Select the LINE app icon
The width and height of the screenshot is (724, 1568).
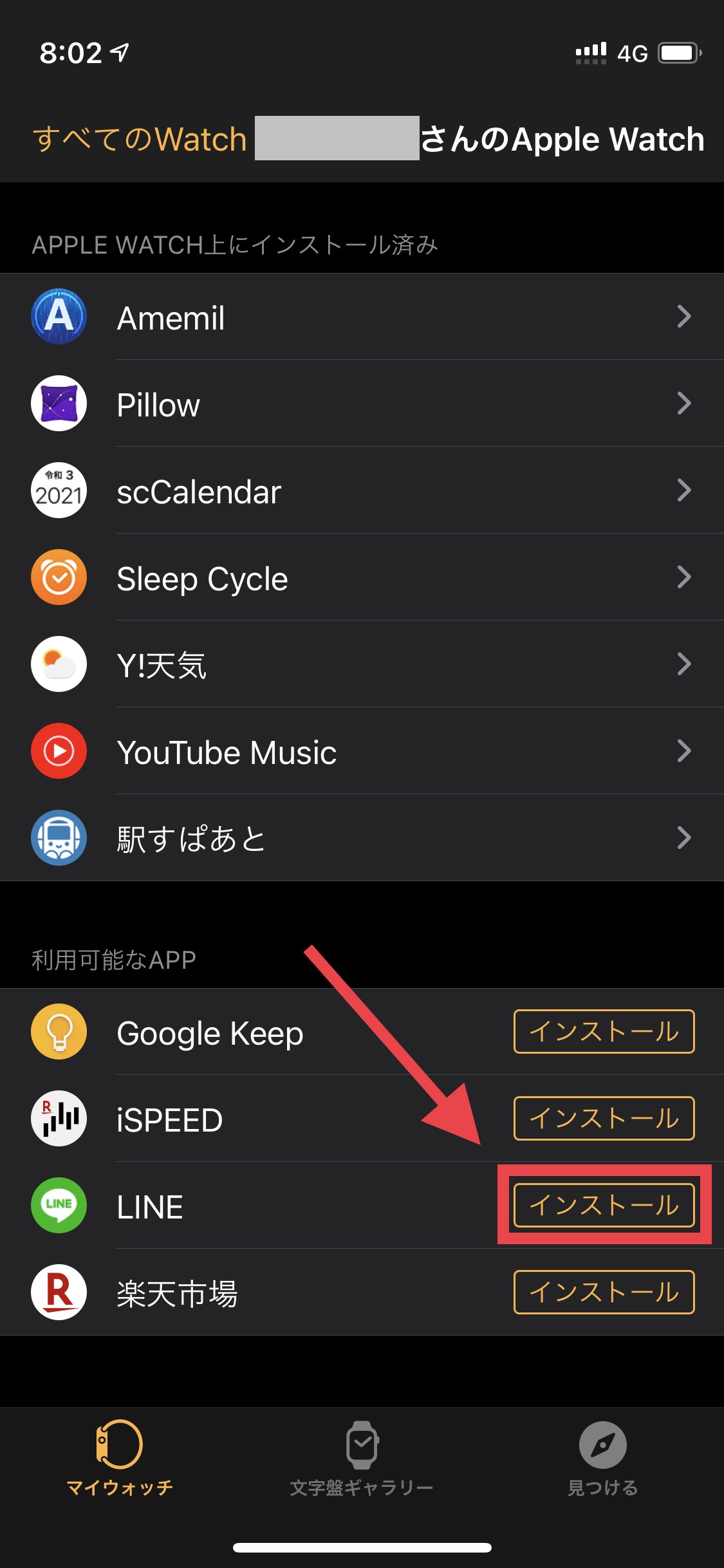click(x=59, y=1206)
